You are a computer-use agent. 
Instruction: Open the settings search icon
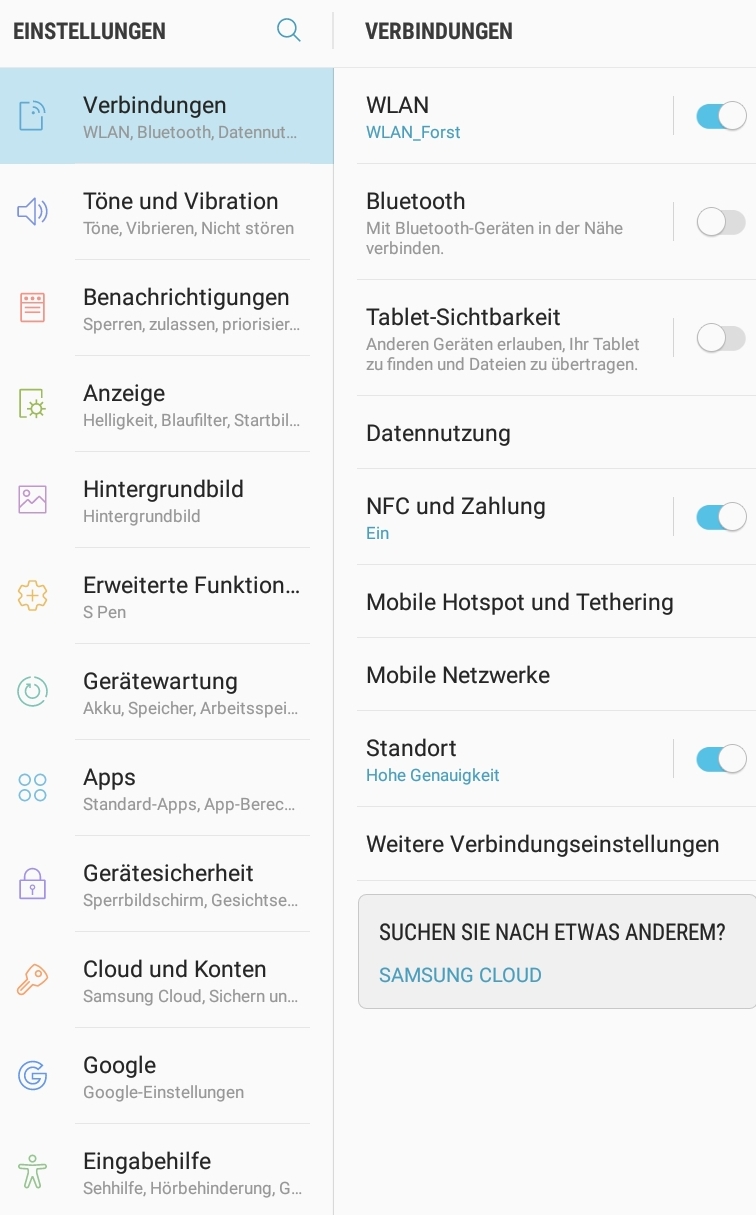[288, 31]
